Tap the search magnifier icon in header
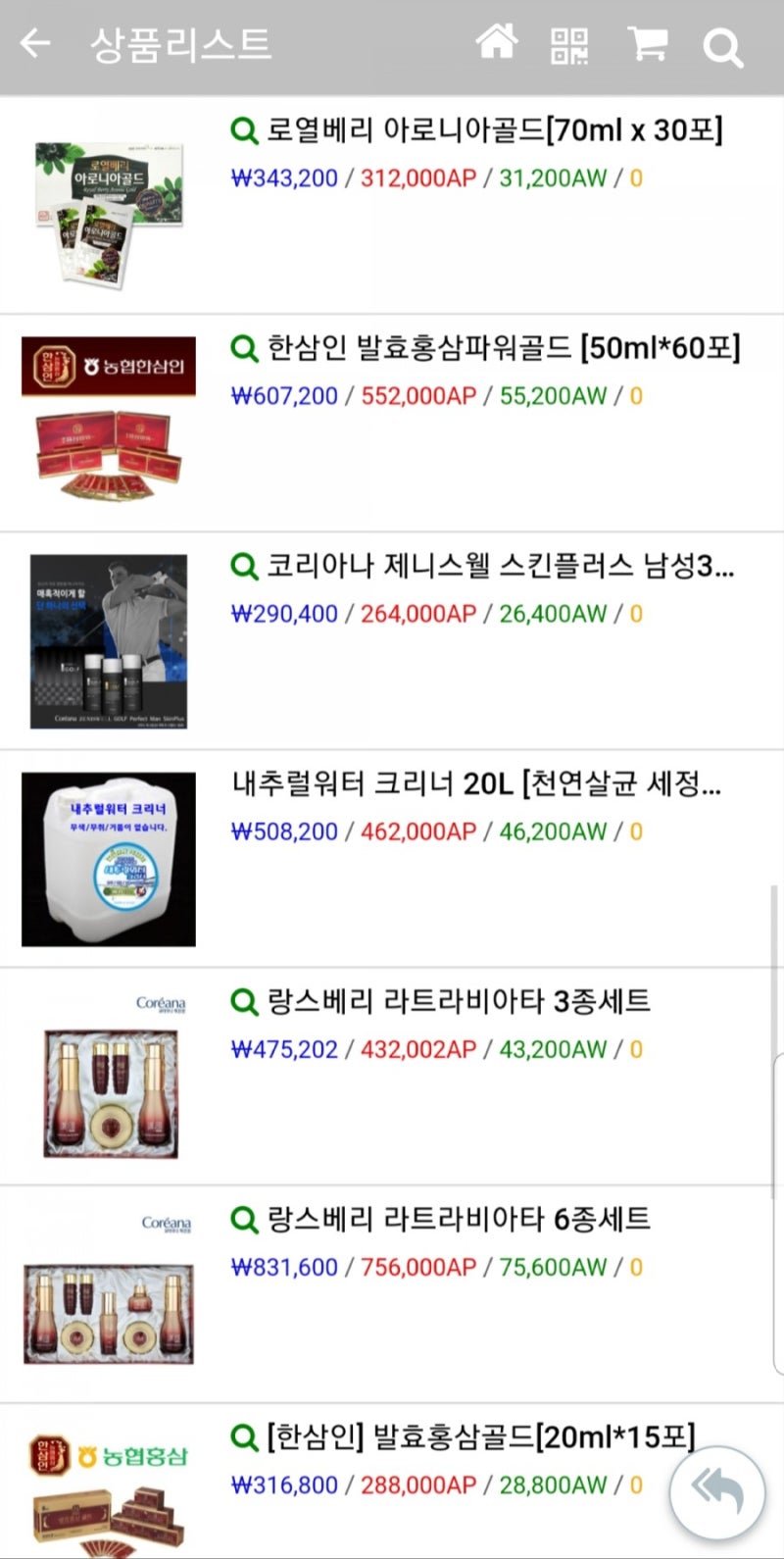The height and width of the screenshot is (1559, 784). [x=722, y=45]
